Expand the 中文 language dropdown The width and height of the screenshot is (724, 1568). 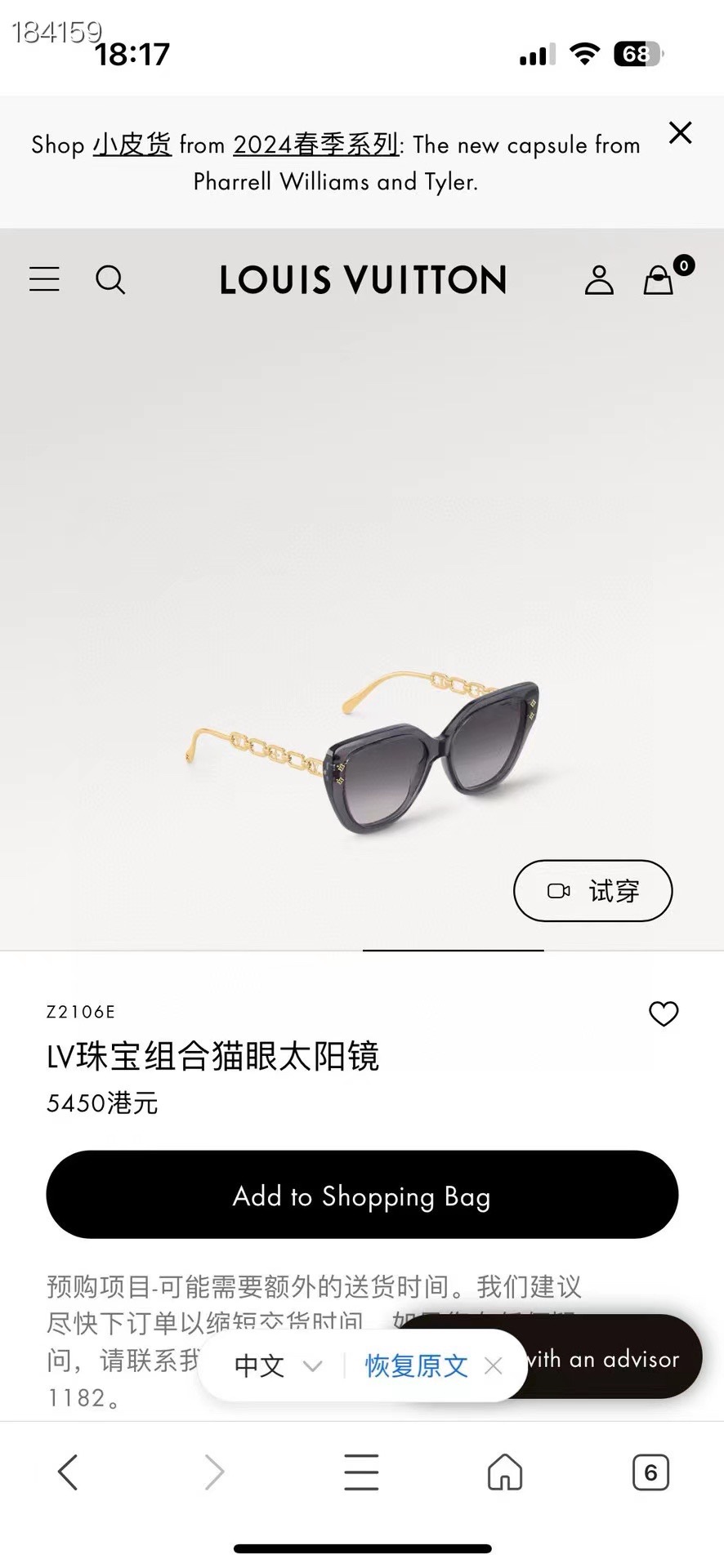[x=278, y=1365]
